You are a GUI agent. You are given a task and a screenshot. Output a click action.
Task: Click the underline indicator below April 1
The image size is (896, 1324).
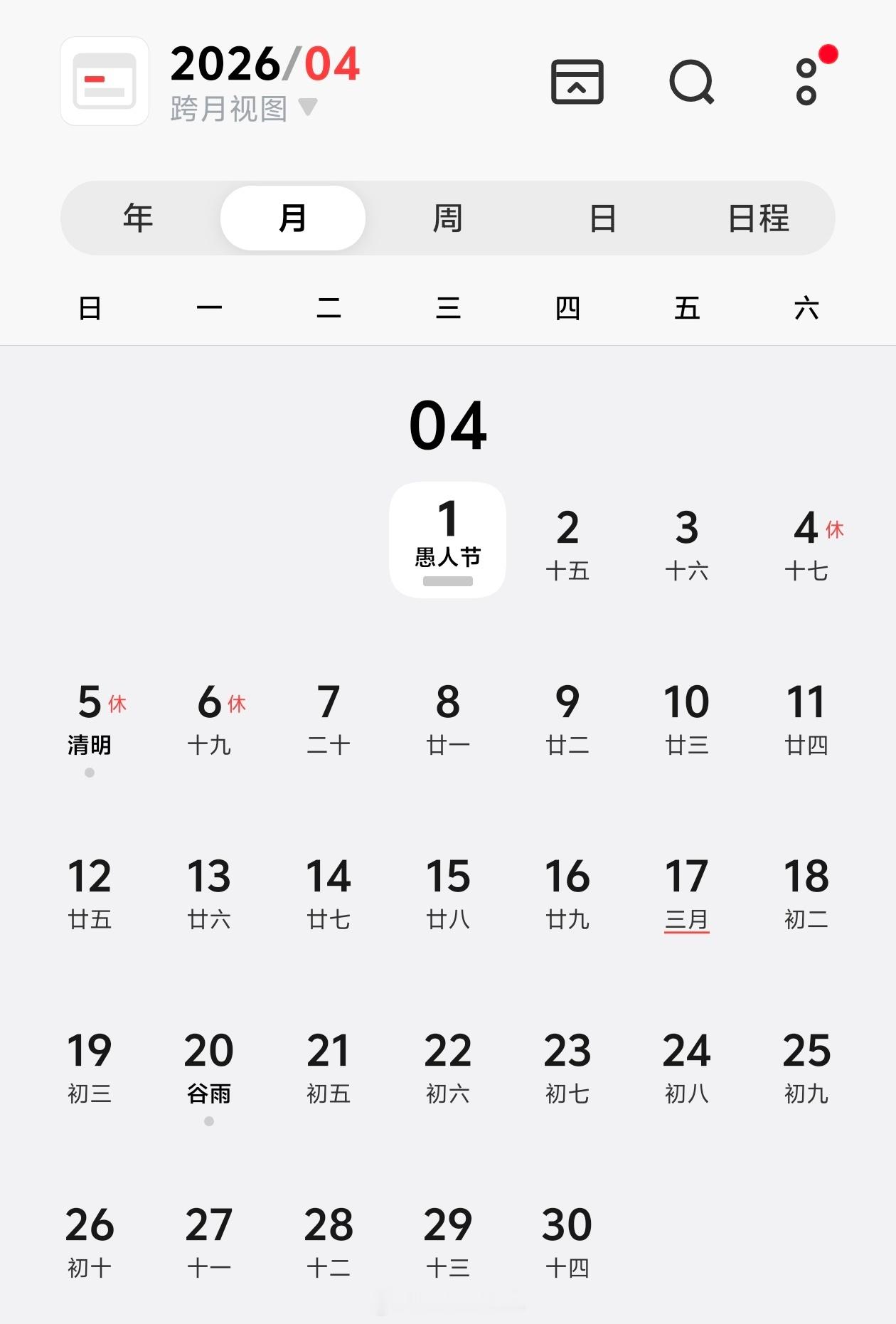coord(447,581)
